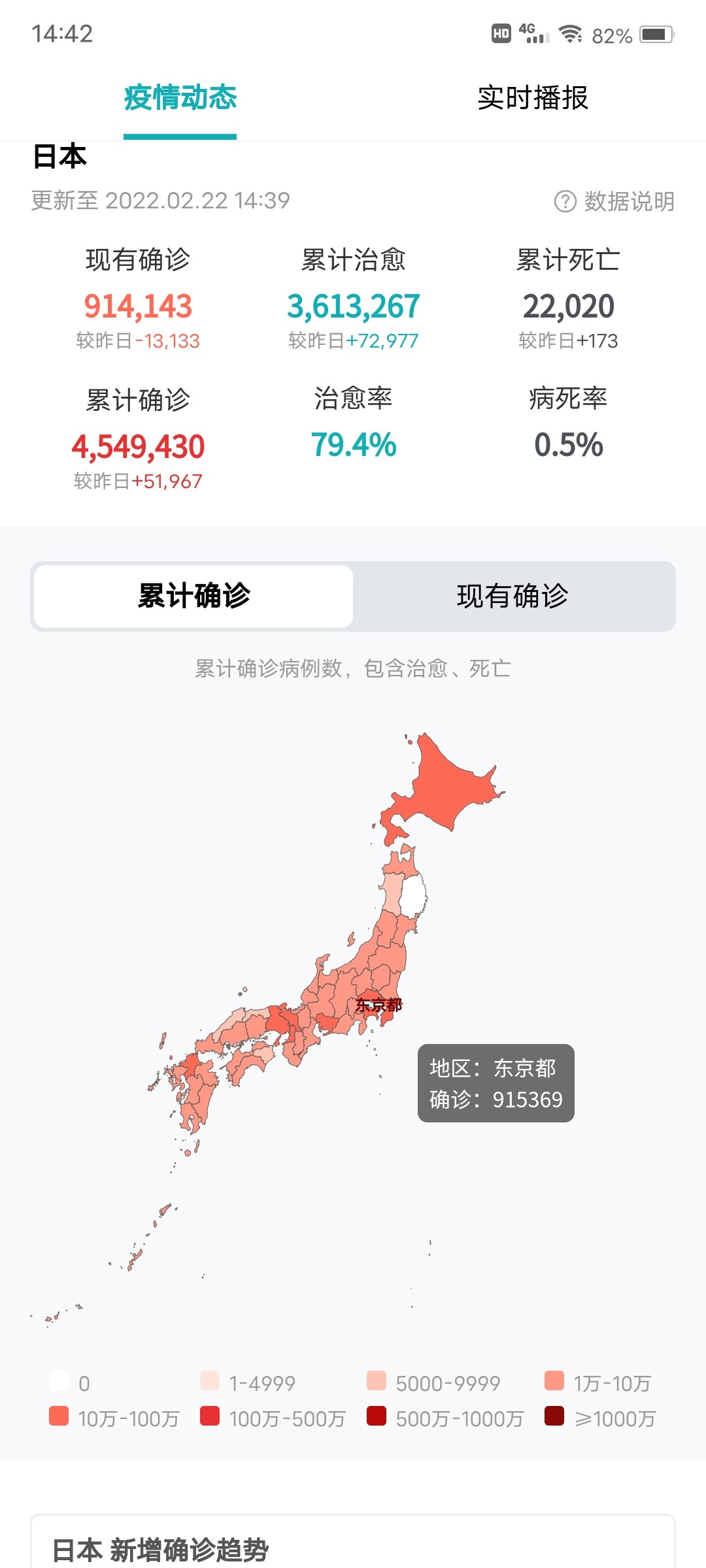Switch to the 实时播报 tab
Screen dimensions: 706x1568
point(533,98)
